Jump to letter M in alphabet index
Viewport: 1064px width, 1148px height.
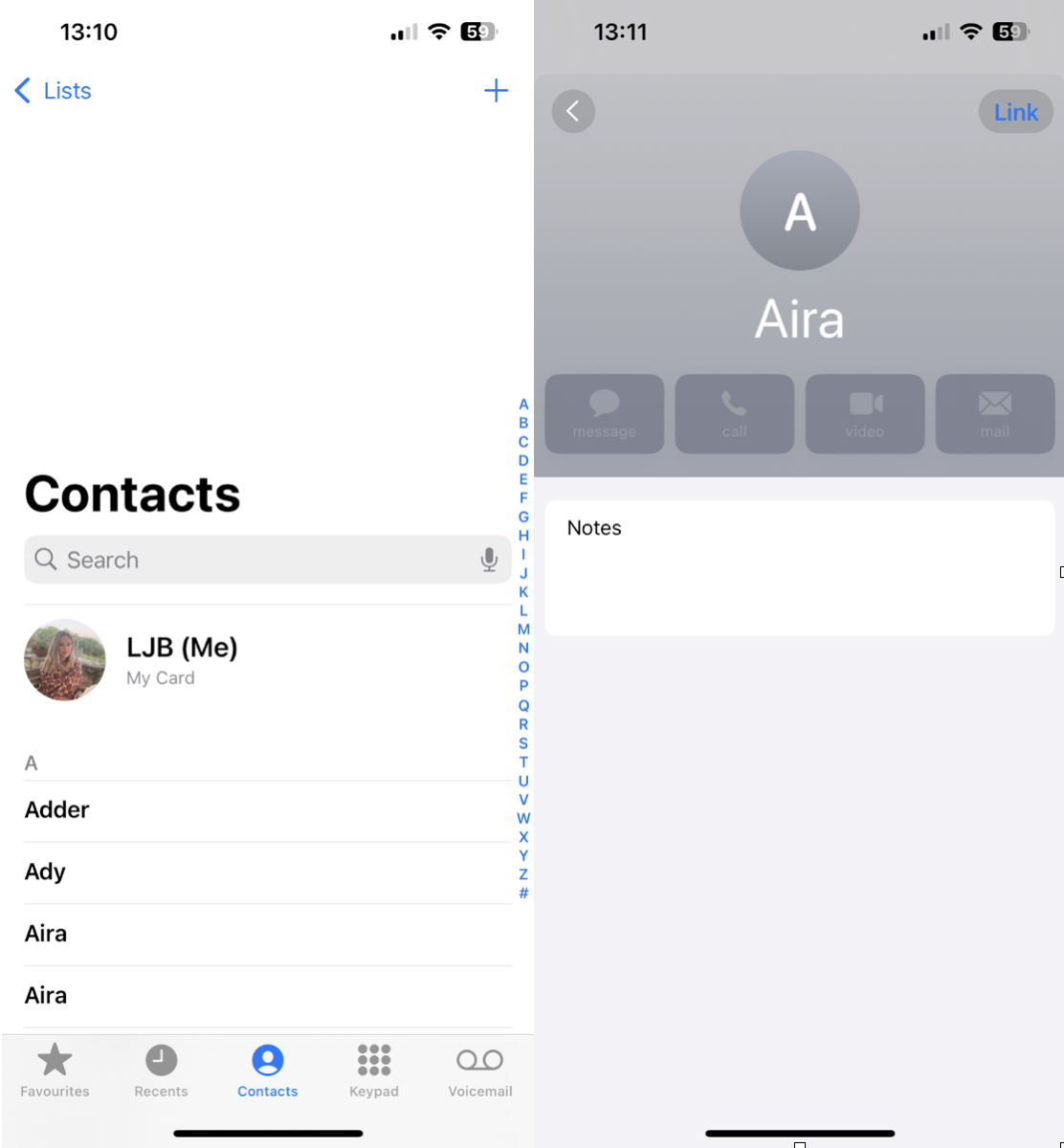pyautogui.click(x=523, y=629)
